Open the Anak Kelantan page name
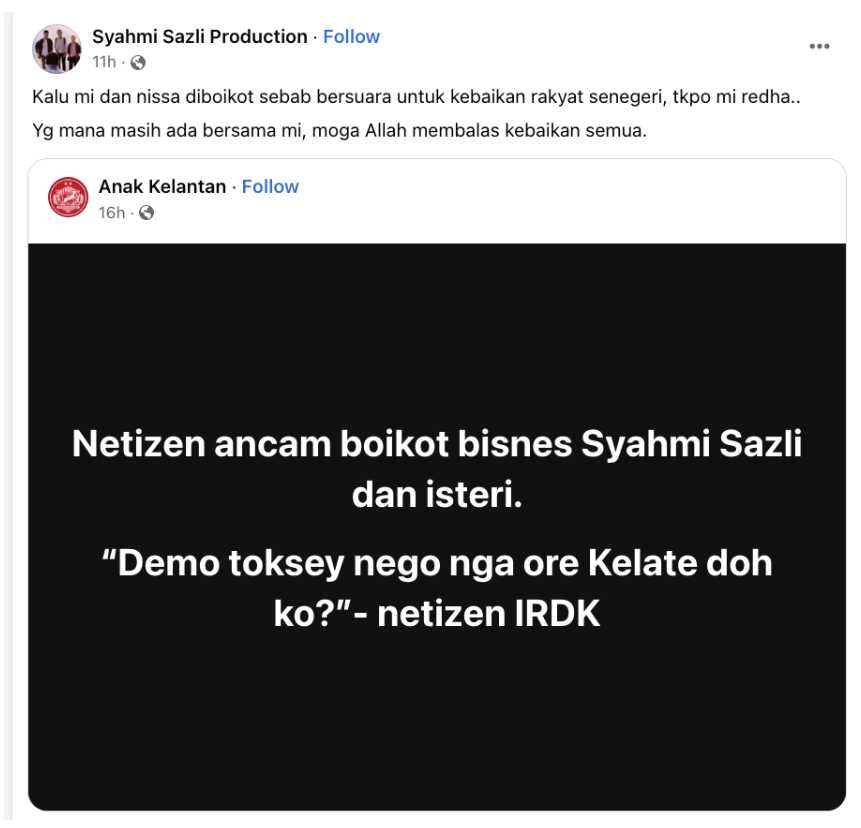 point(162,186)
